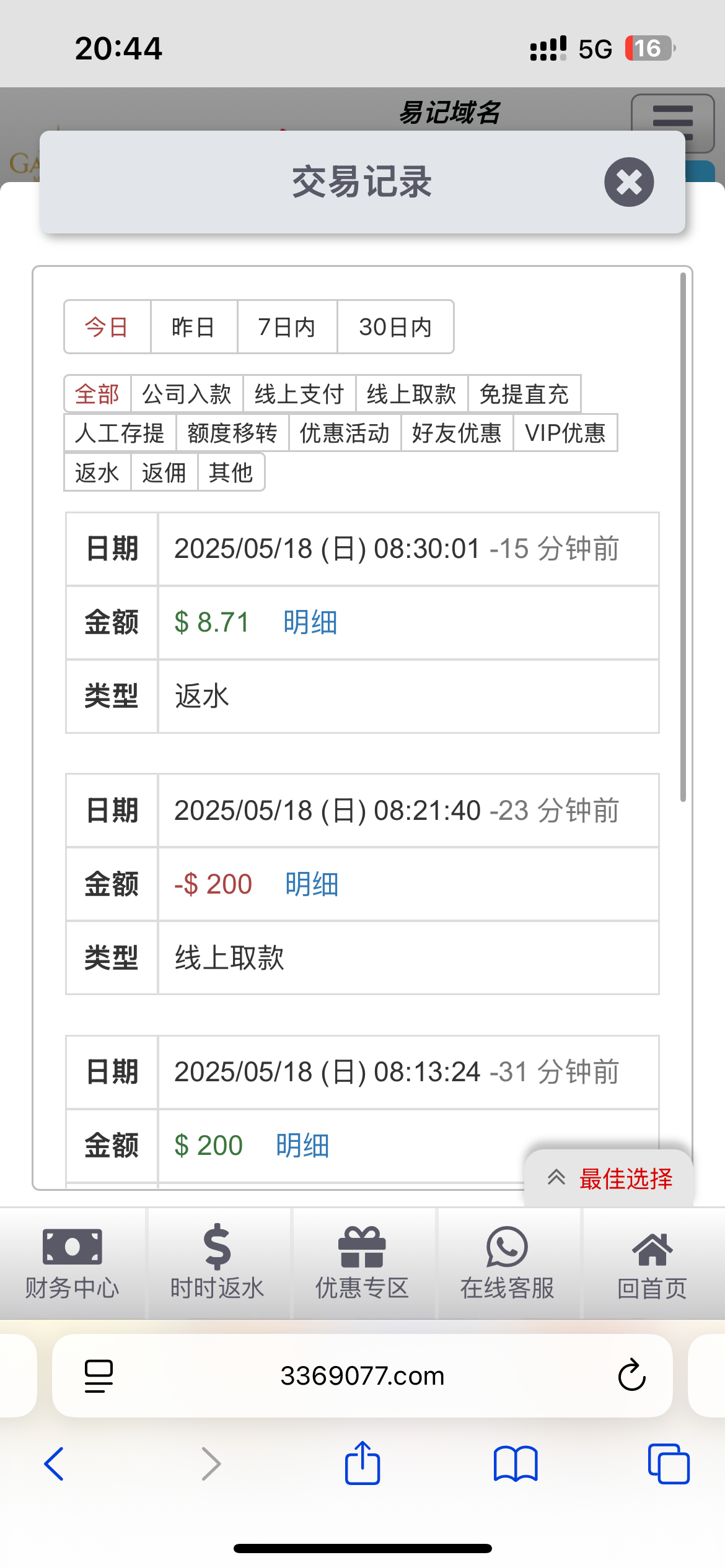The image size is (725, 1568).
Task: Select the 7日内 date range
Action: [x=287, y=327]
